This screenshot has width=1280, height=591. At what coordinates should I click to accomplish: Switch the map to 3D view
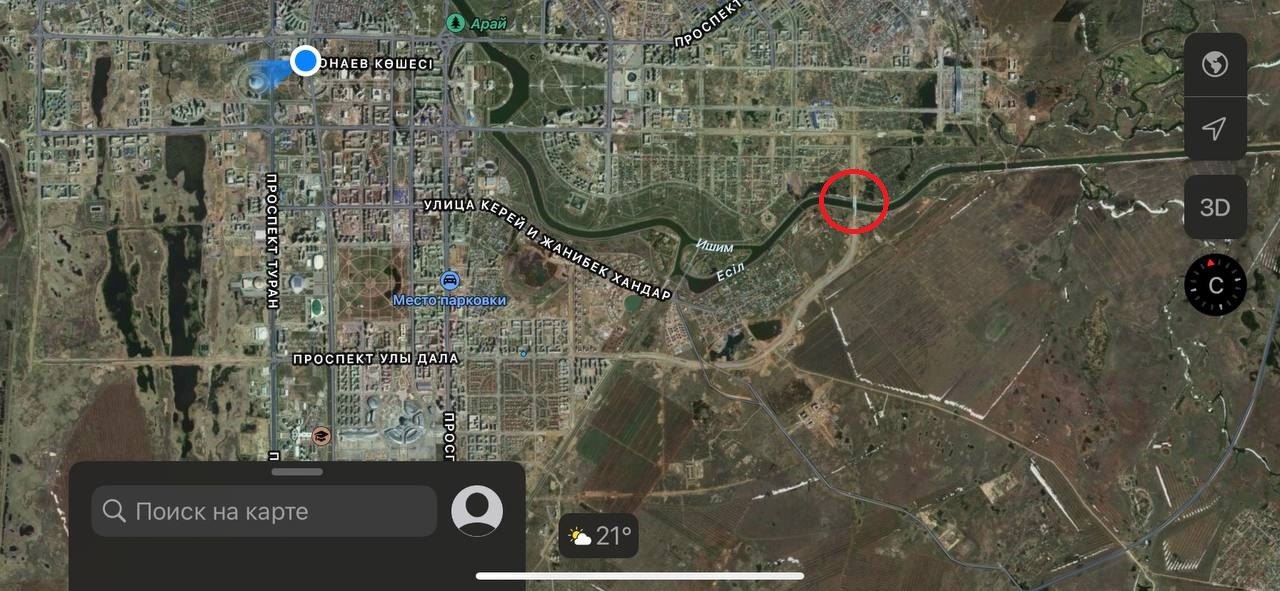tap(1215, 207)
